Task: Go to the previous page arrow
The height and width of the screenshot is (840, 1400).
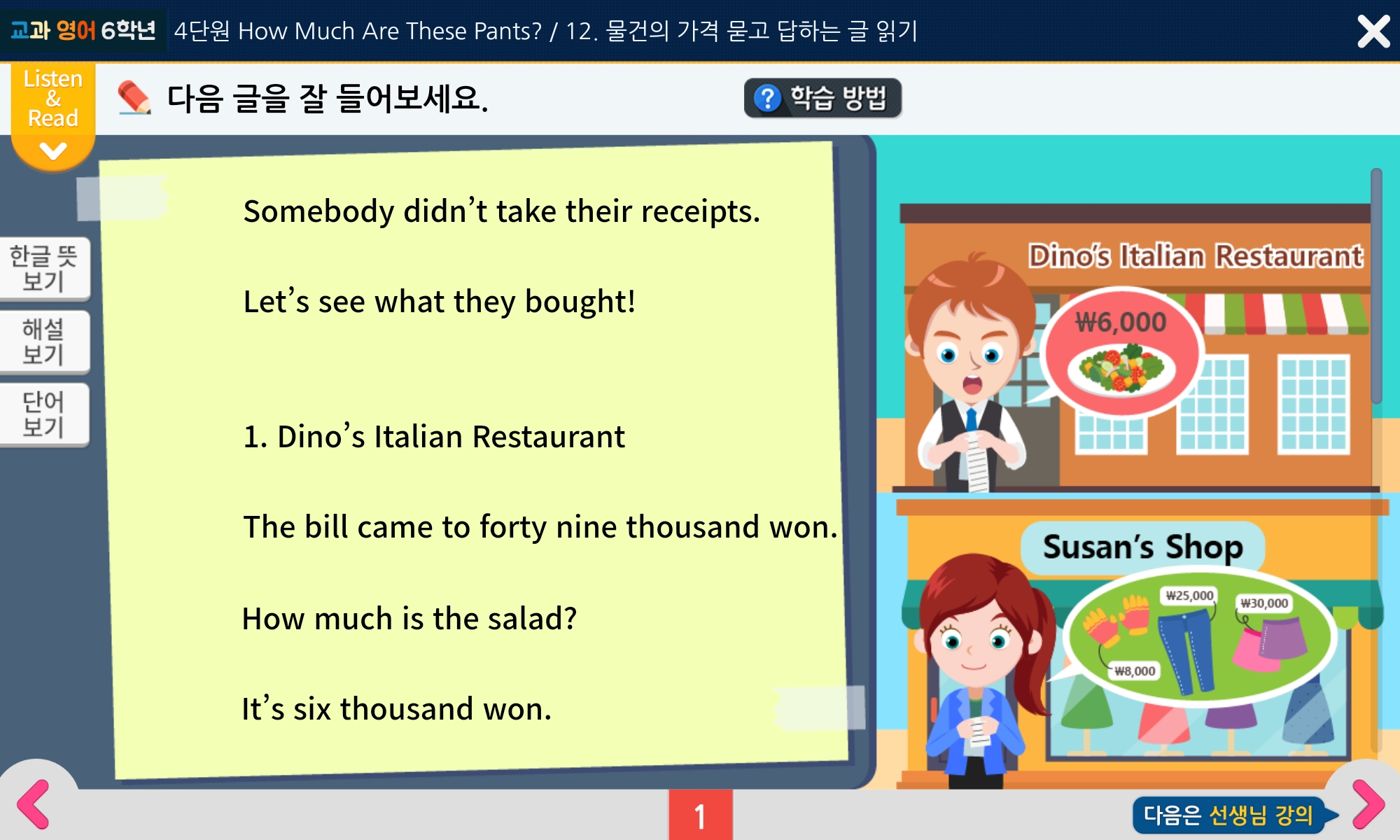Action: point(34,804)
